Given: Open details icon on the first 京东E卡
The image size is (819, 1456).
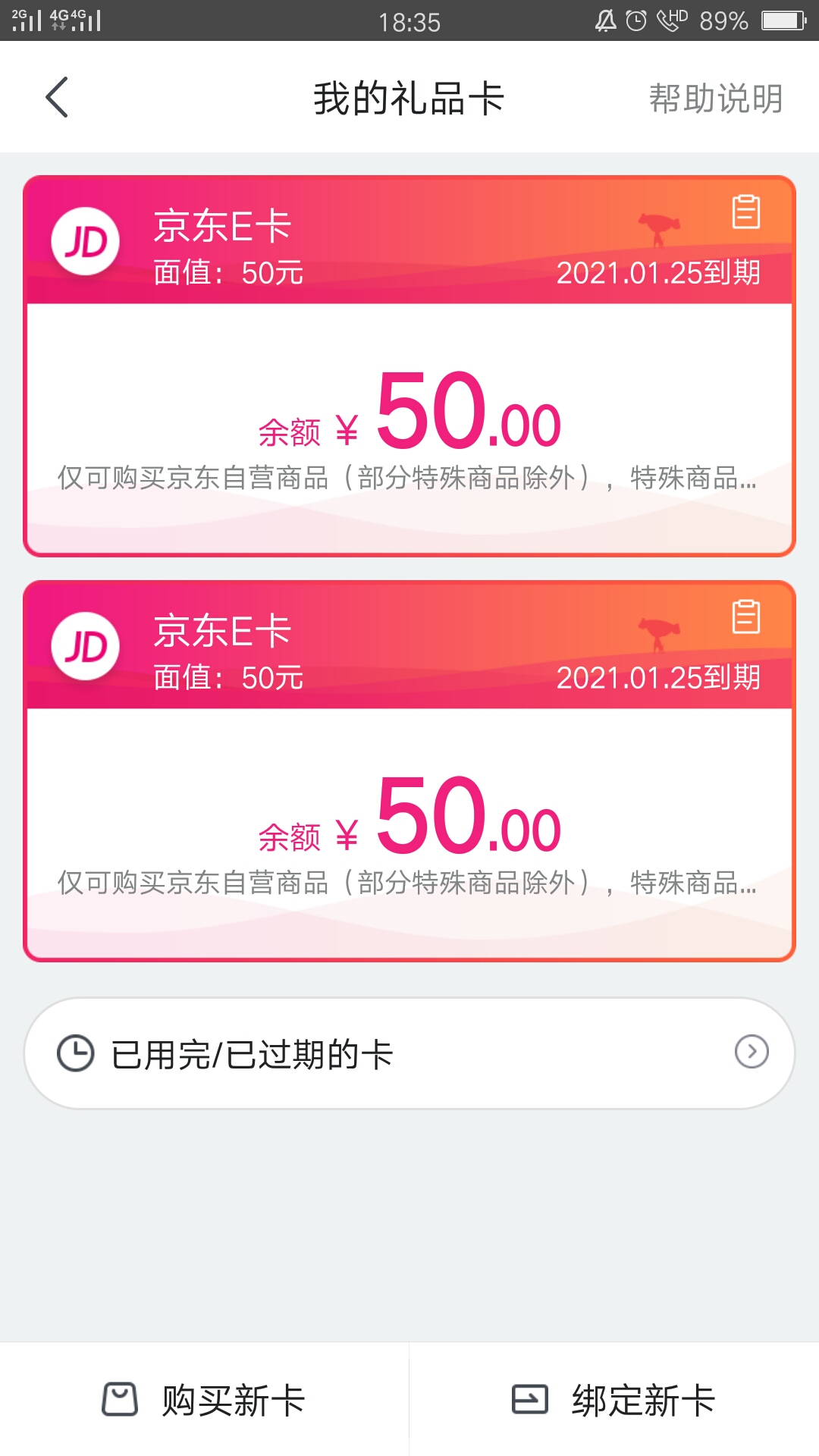Looking at the screenshot, I should (746, 212).
